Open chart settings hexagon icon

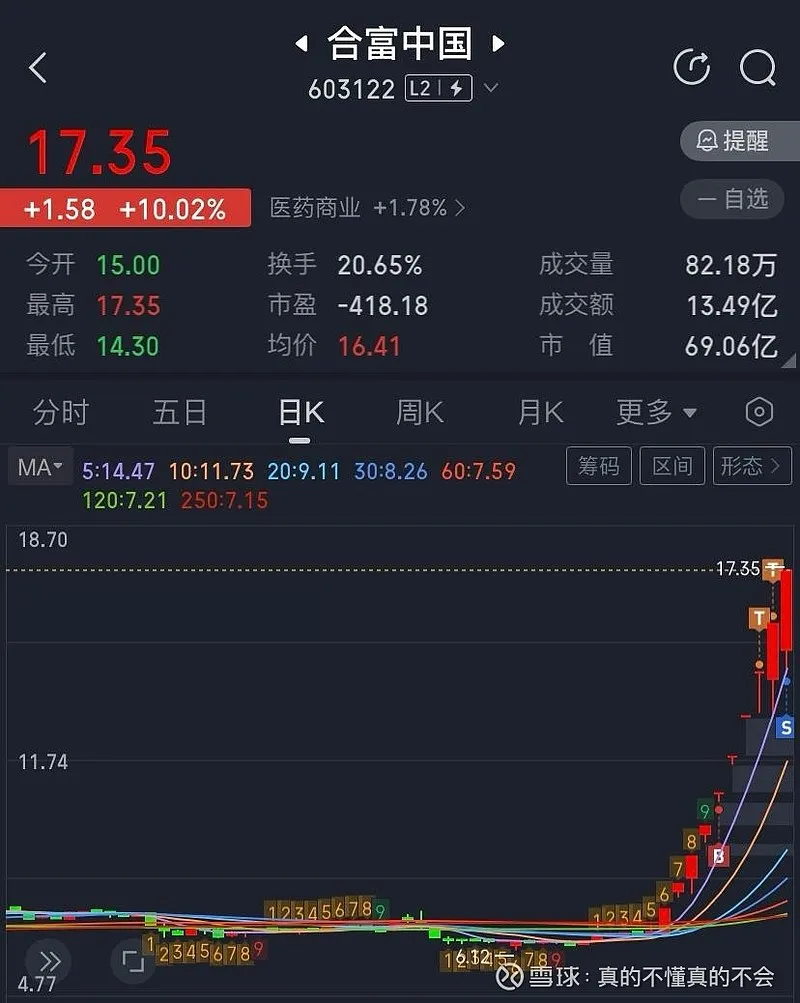(x=759, y=412)
